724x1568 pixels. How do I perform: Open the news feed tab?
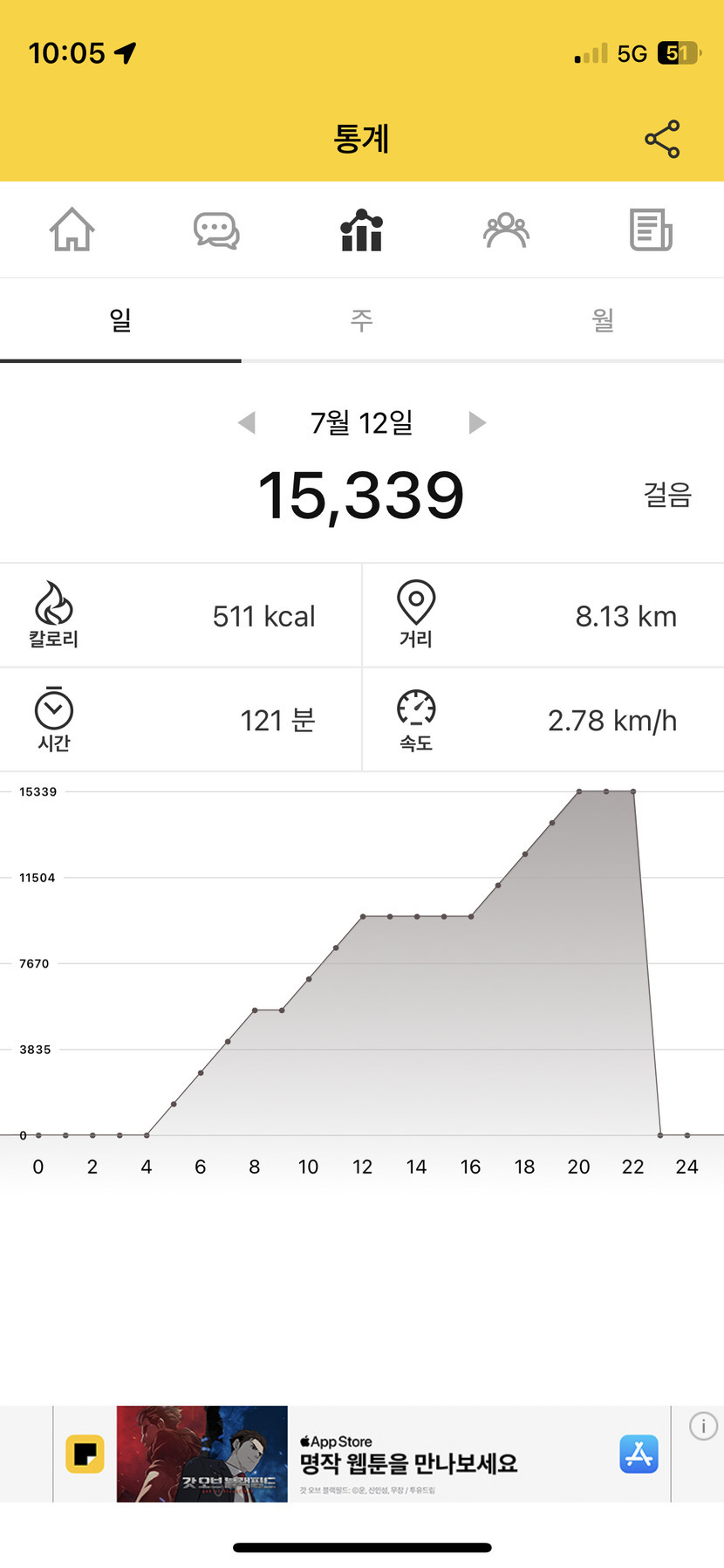pos(651,230)
